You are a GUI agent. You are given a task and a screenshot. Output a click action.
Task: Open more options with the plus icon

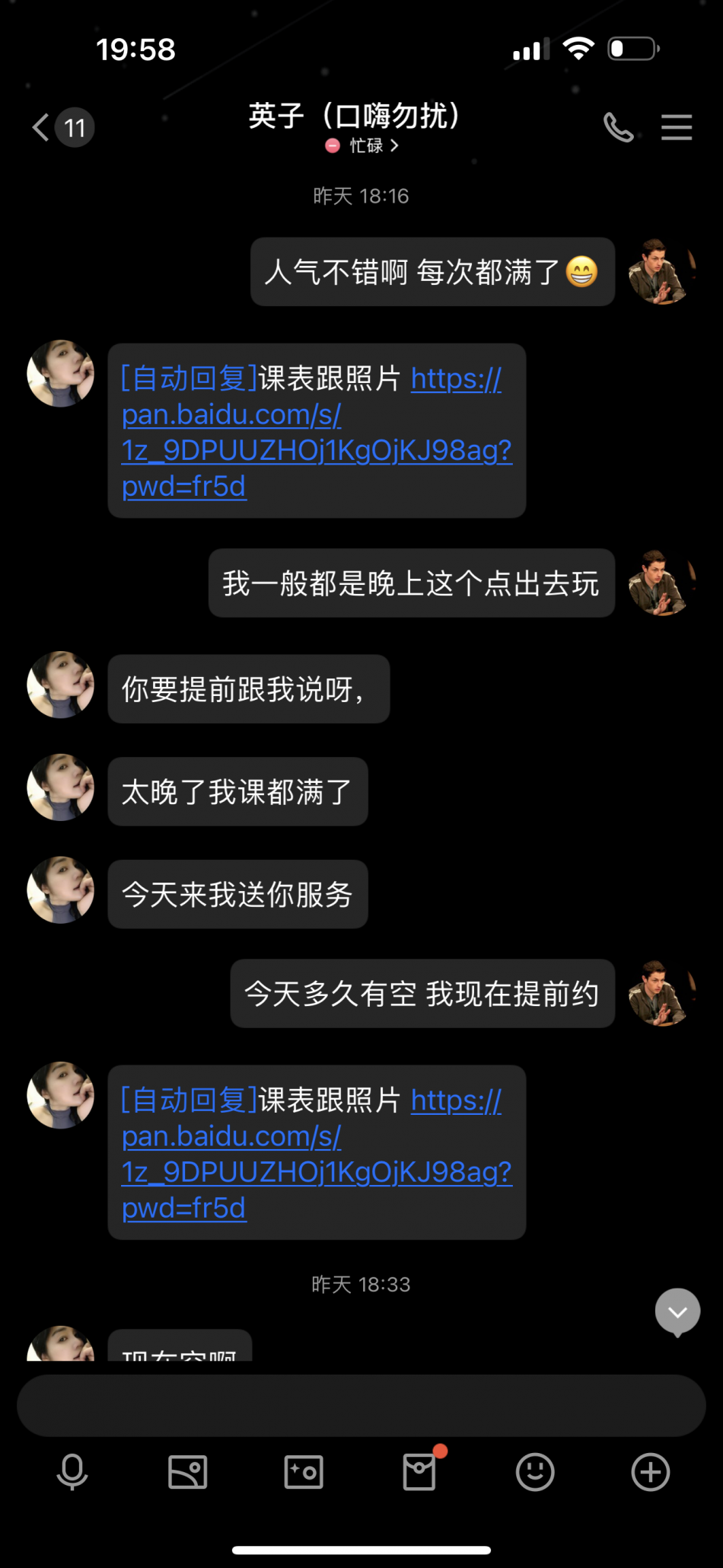(651, 1472)
